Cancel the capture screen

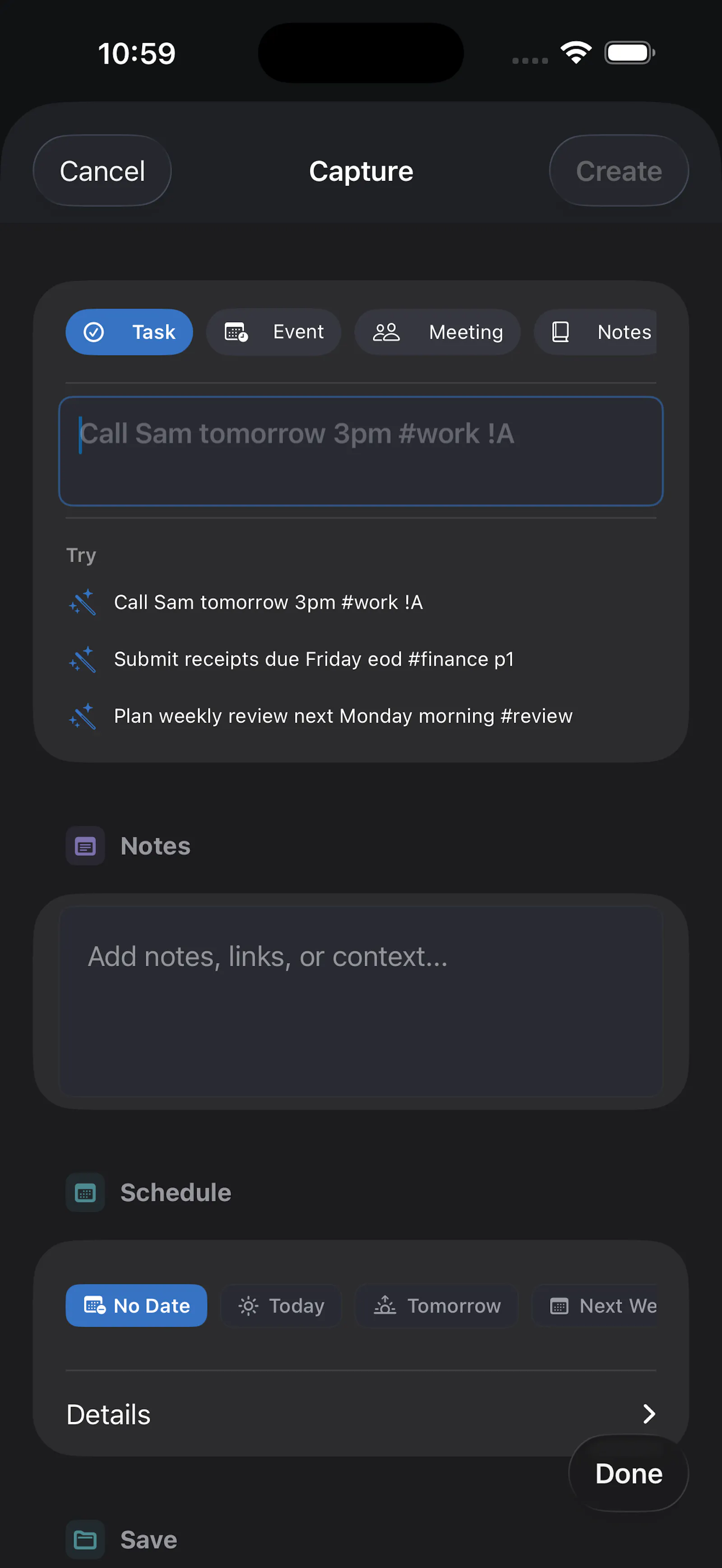click(102, 171)
